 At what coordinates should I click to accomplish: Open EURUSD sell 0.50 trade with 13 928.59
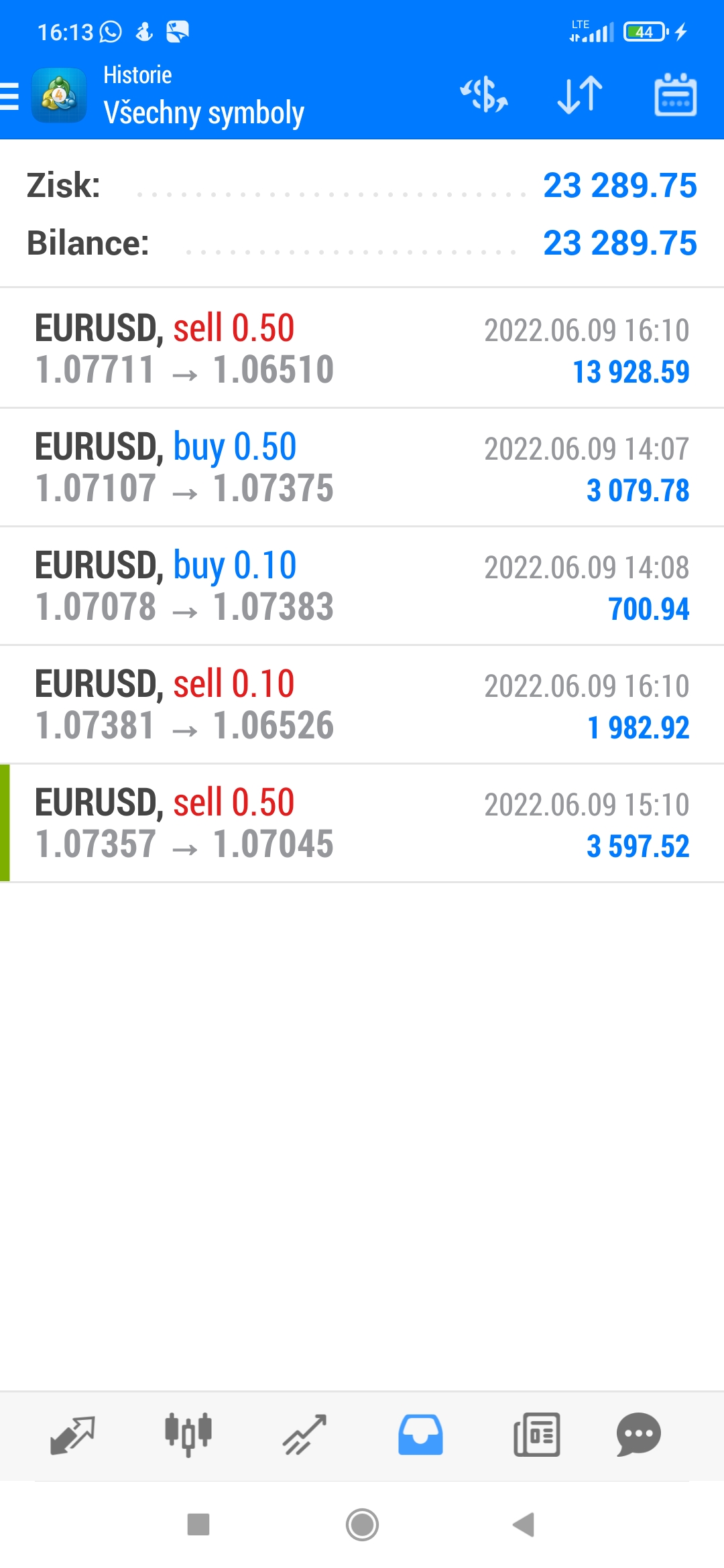tap(362, 348)
